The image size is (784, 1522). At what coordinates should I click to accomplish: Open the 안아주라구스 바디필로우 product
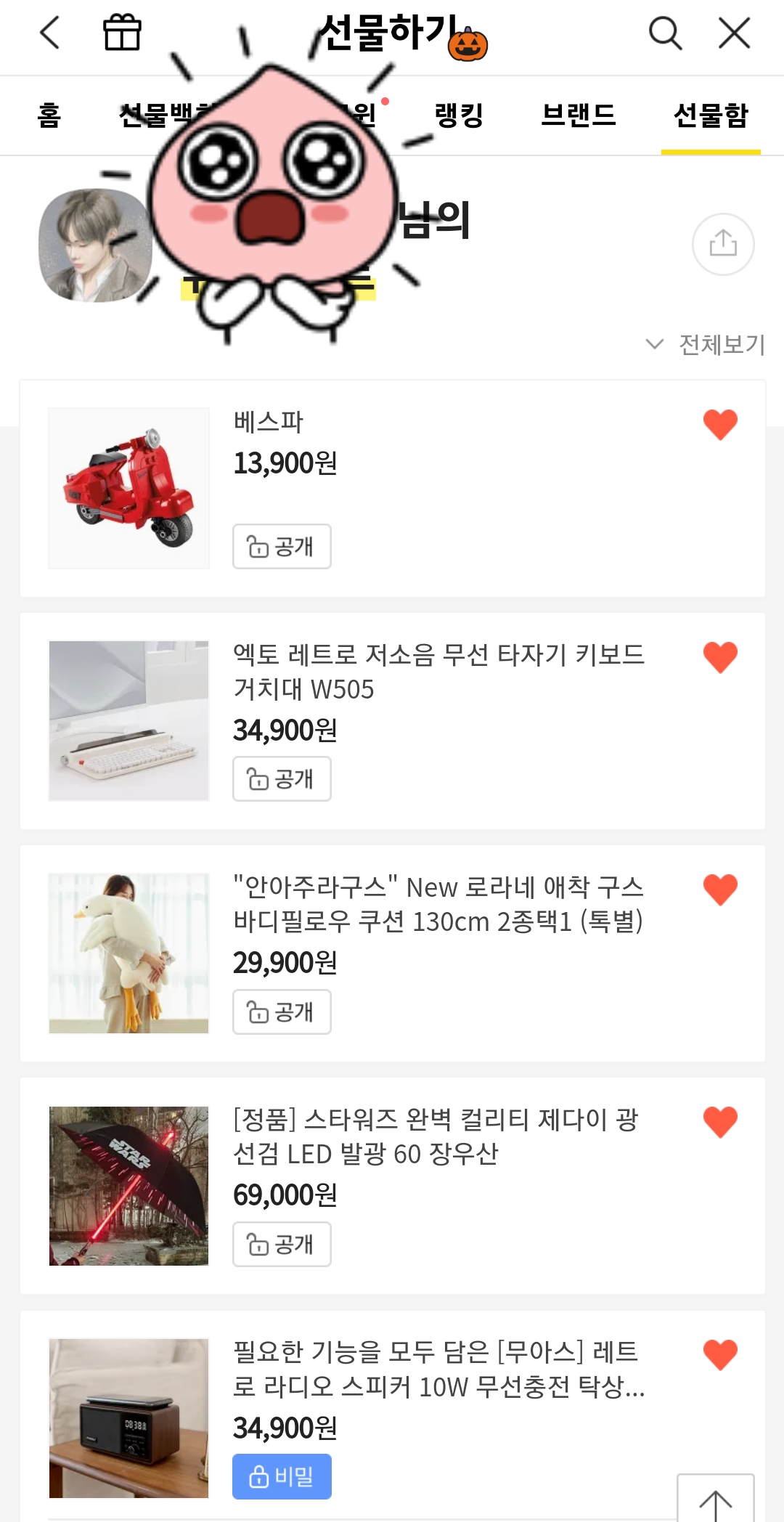click(x=129, y=953)
